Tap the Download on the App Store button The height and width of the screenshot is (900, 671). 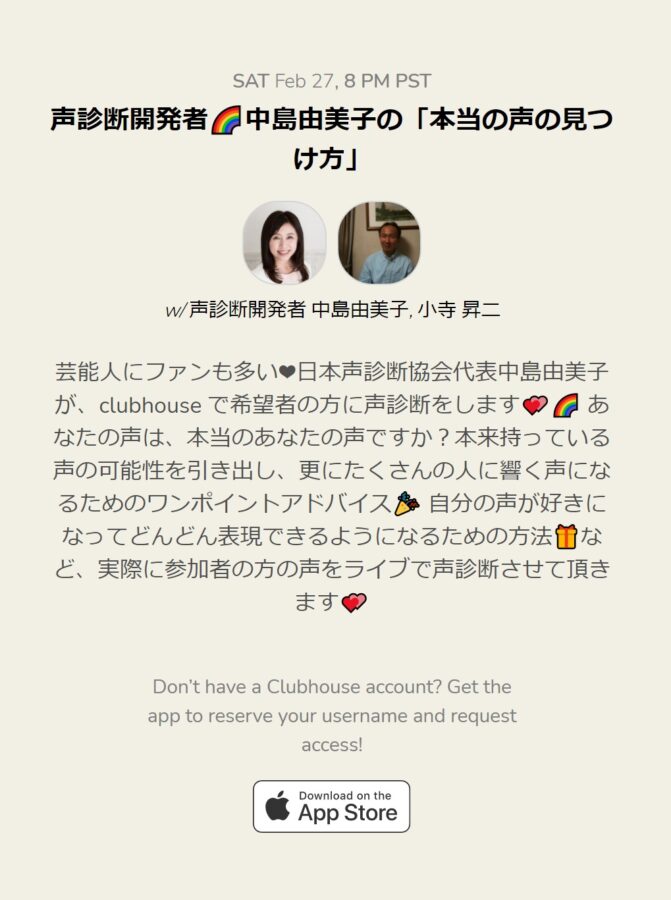point(331,806)
